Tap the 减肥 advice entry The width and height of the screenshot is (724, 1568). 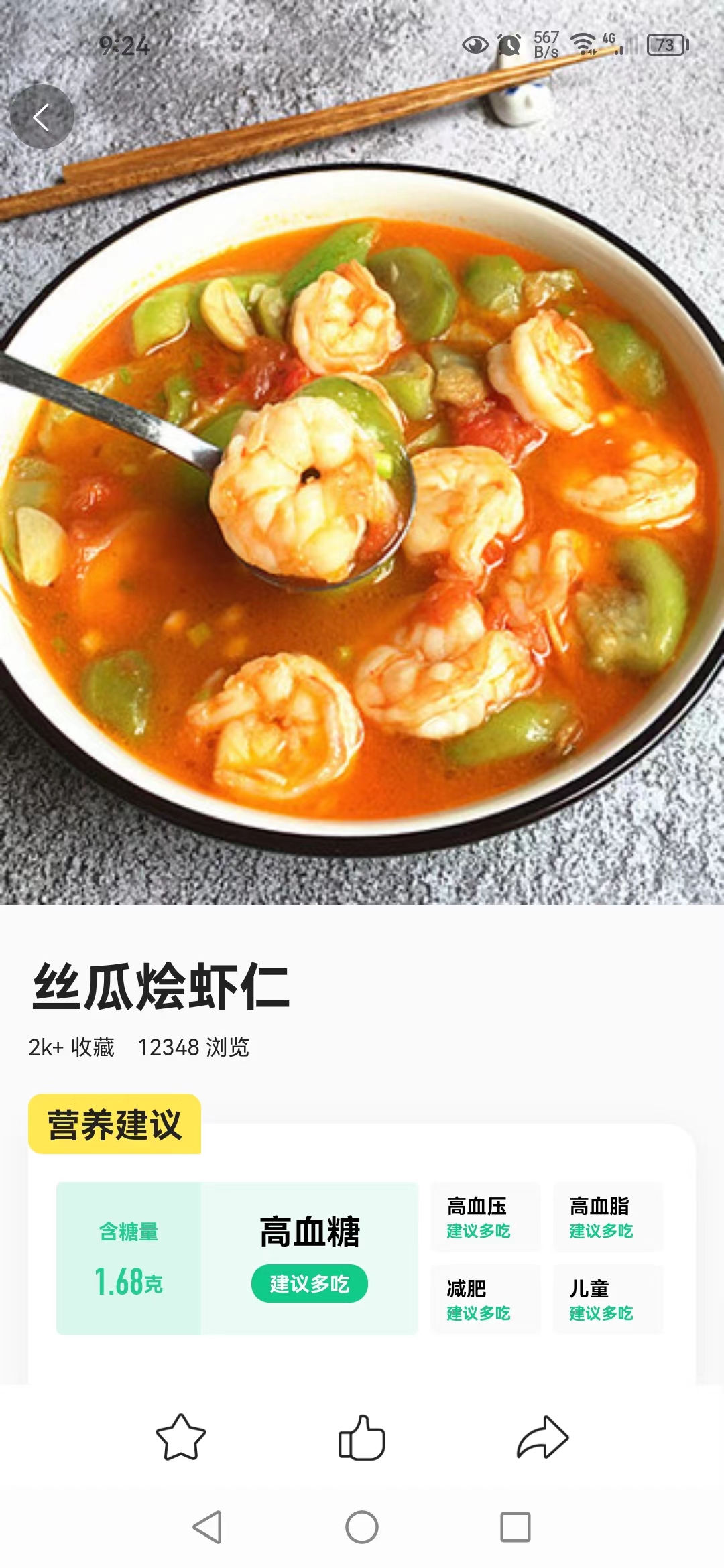[484, 1299]
